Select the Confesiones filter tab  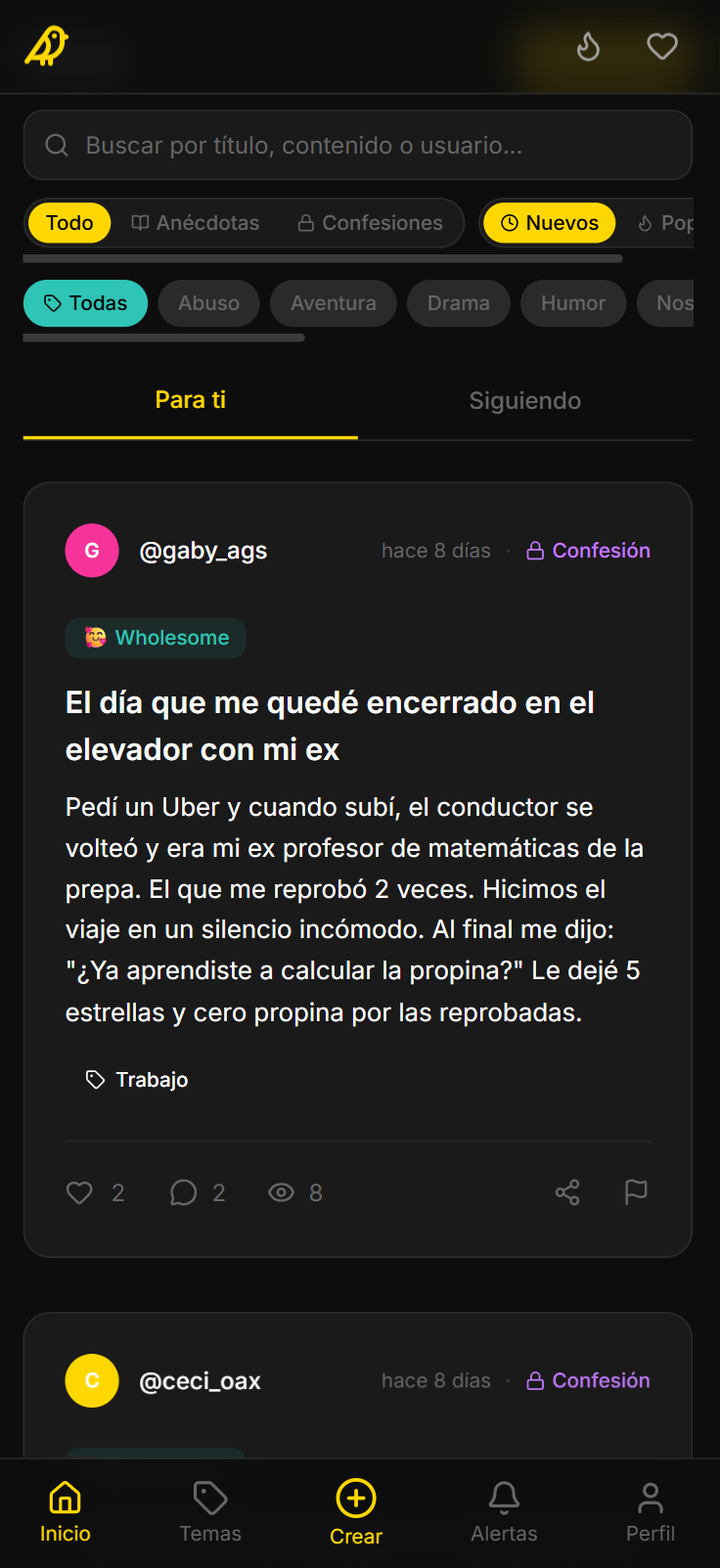click(x=371, y=222)
